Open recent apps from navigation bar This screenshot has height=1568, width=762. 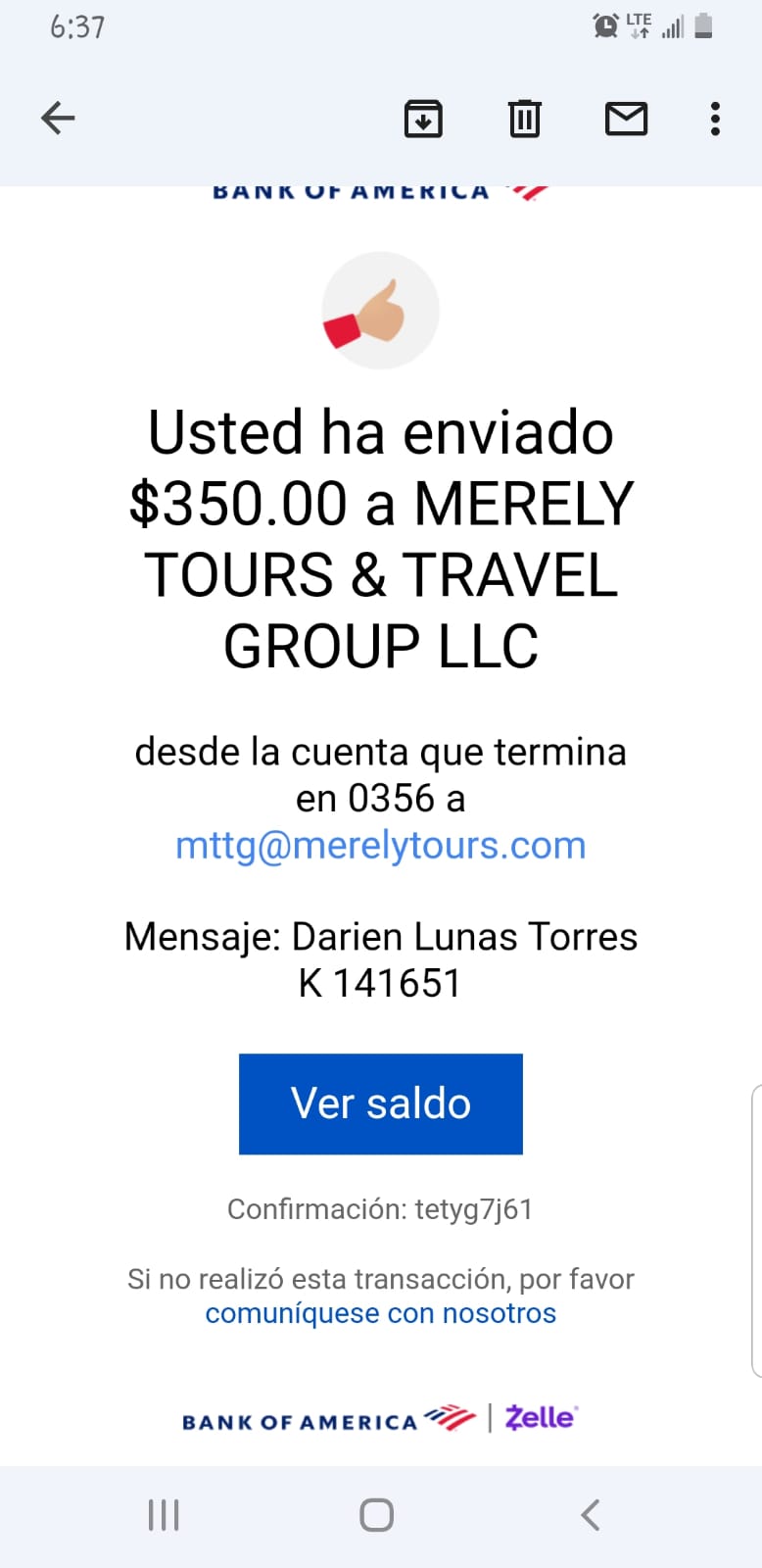pos(164,1514)
